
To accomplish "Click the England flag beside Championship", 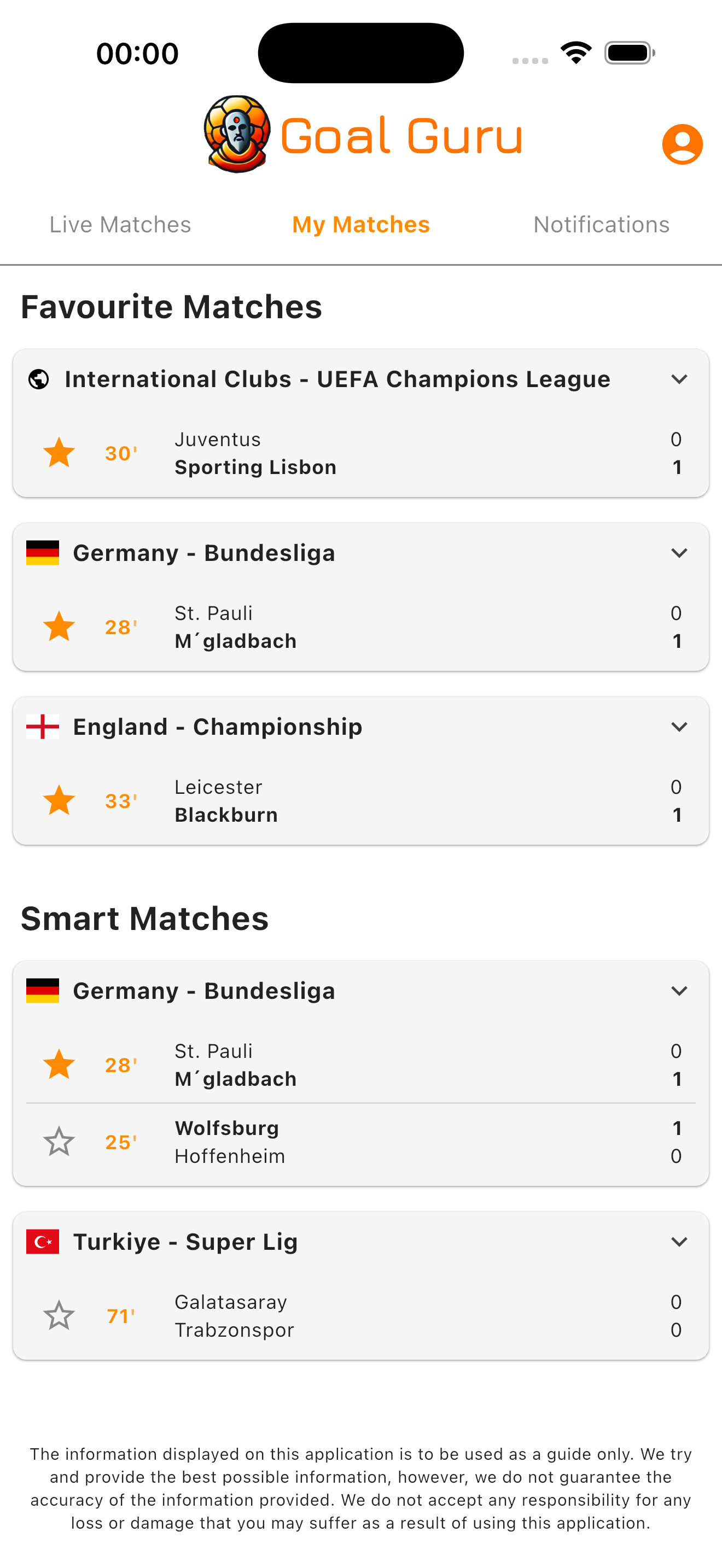I will pos(42,726).
